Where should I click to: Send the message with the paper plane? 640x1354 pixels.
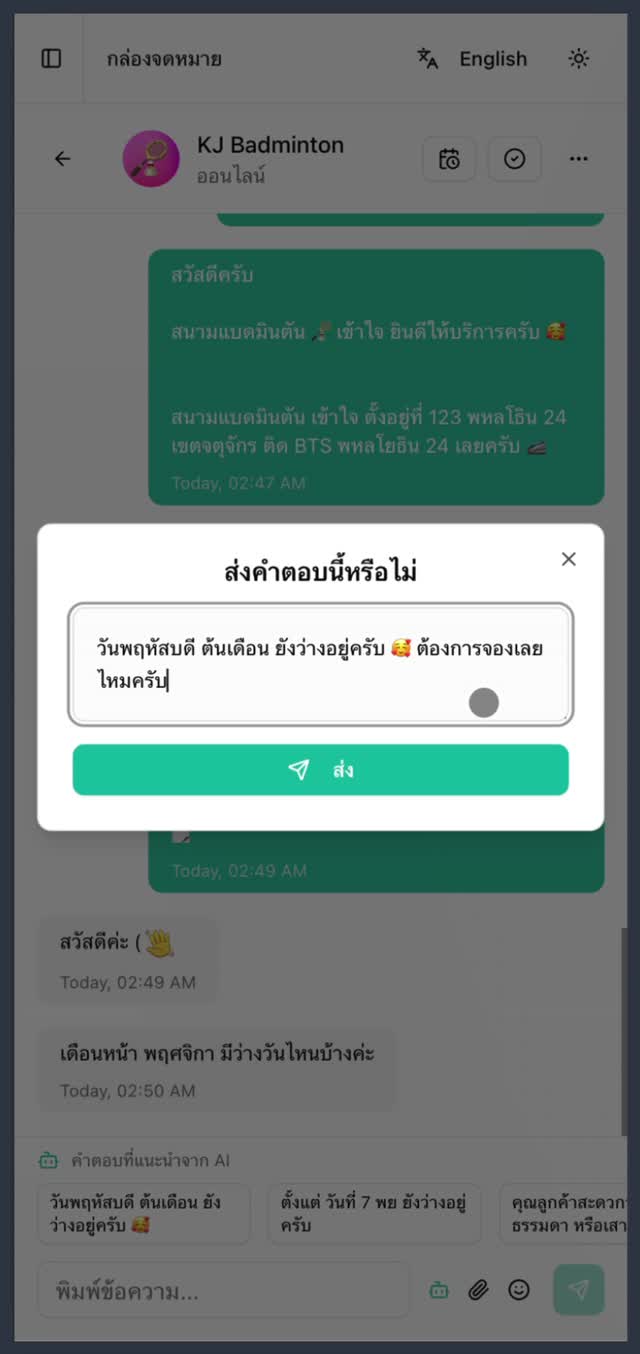579,1290
